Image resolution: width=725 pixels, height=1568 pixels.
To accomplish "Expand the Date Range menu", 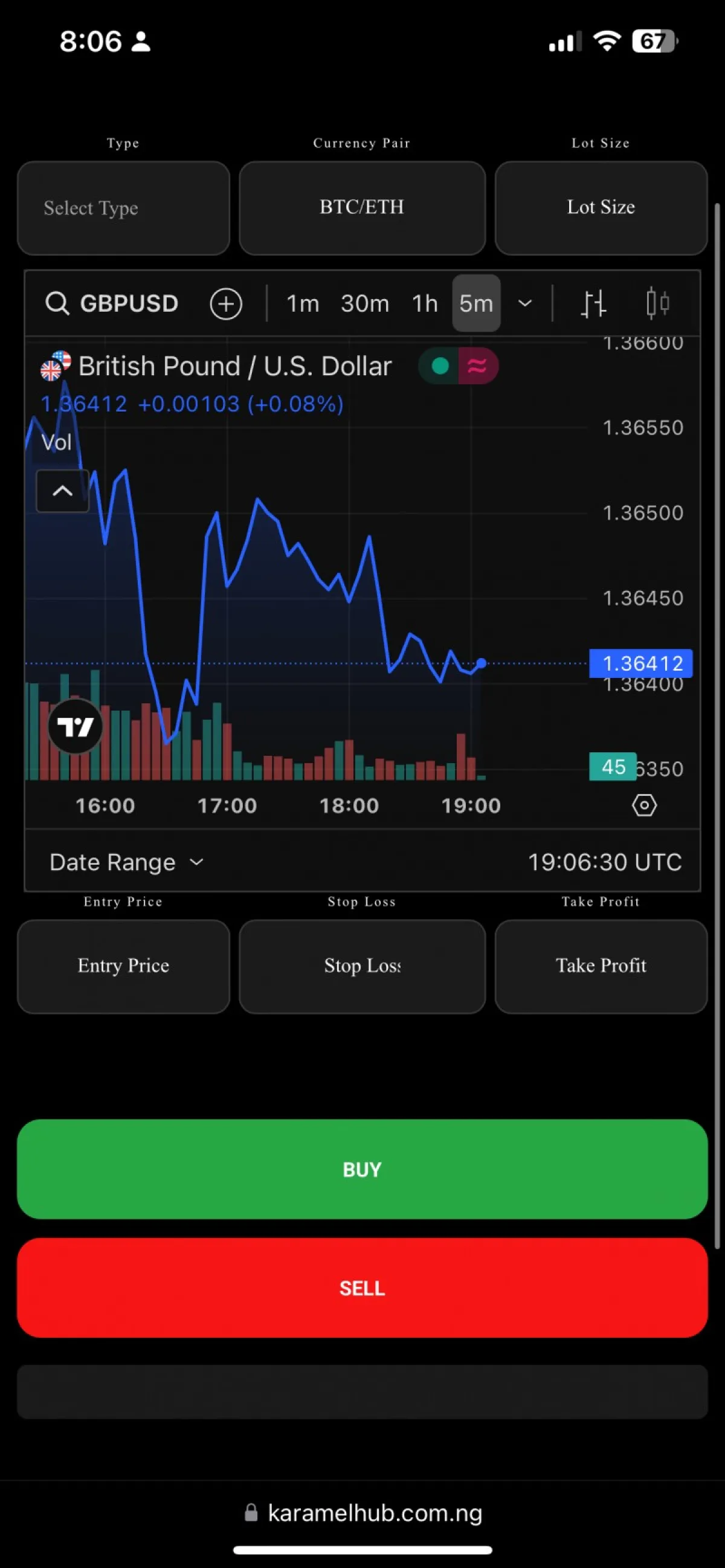I will coord(127,862).
